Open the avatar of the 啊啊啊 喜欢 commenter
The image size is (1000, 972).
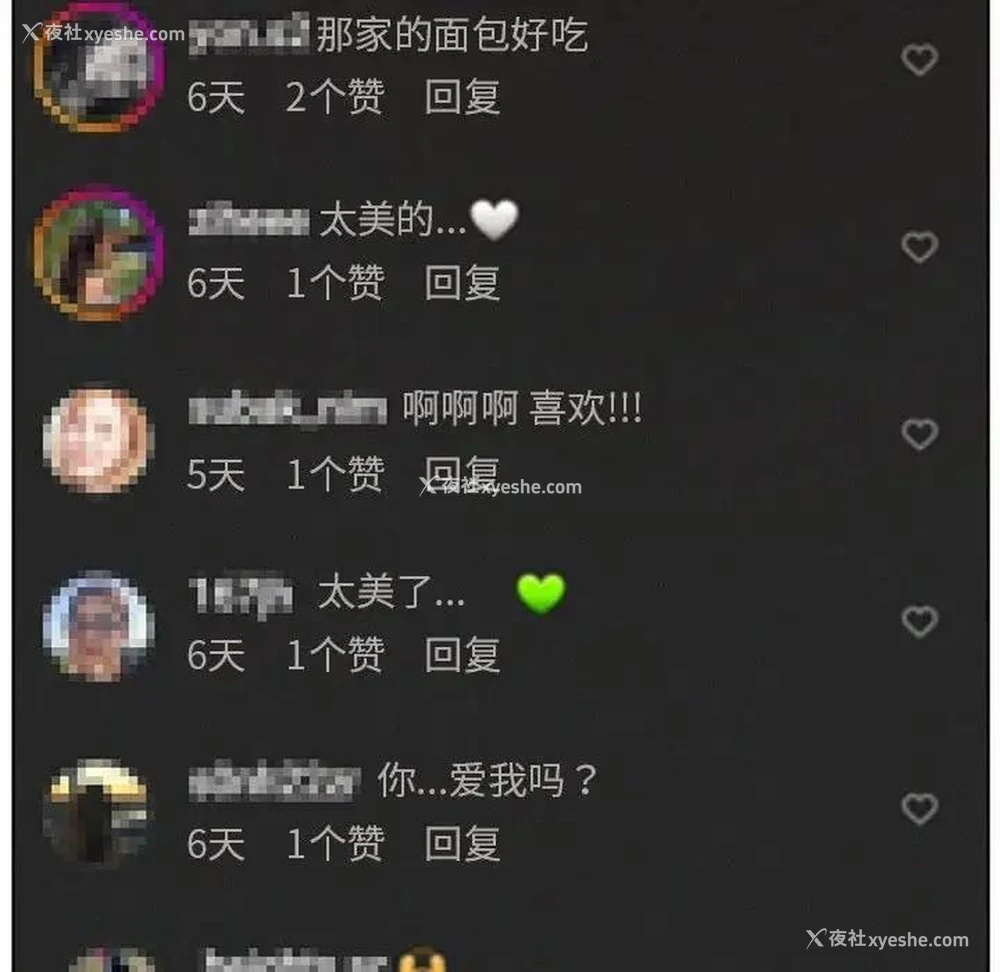(x=97, y=440)
